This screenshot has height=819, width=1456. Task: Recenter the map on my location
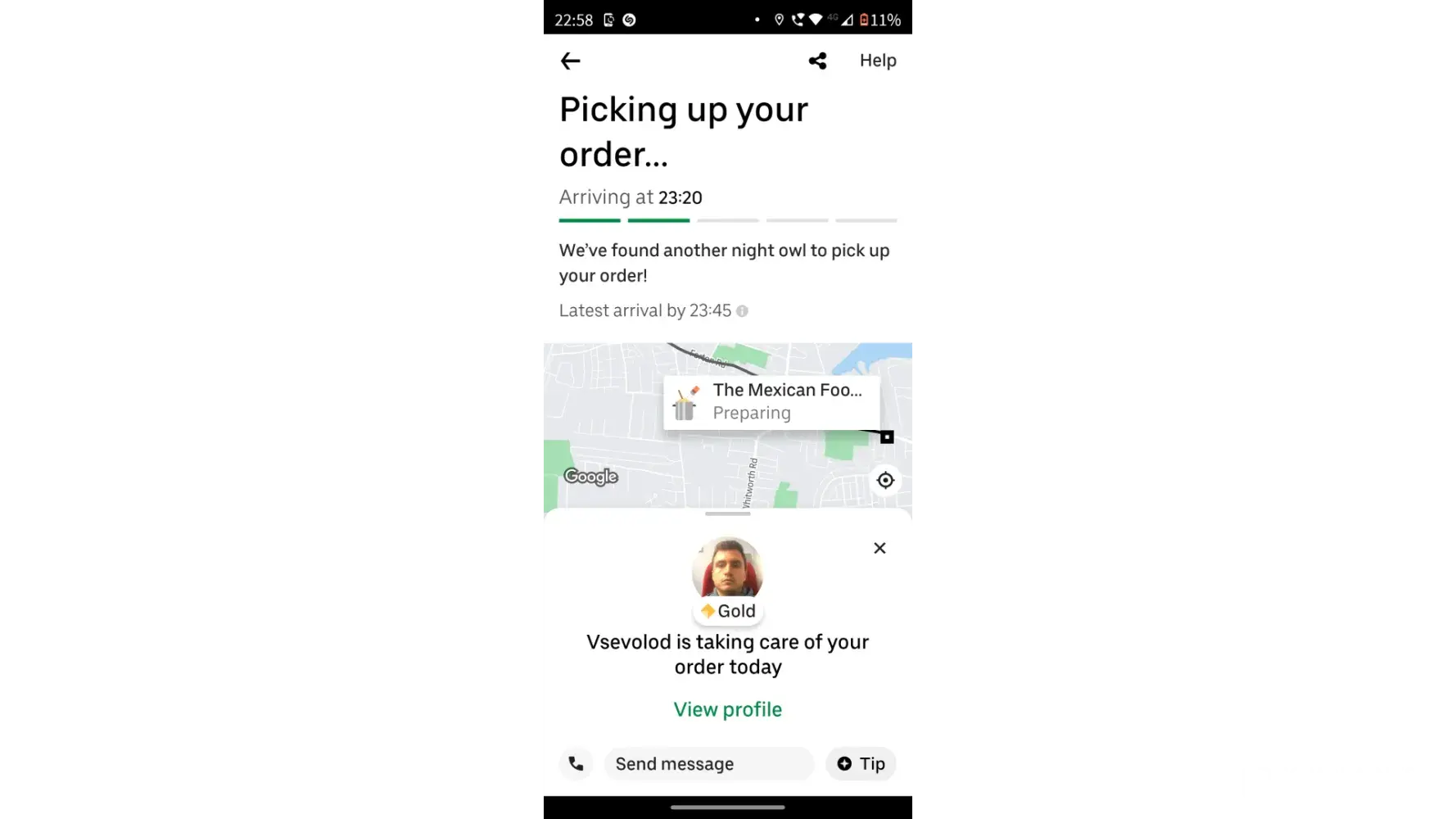[x=885, y=480]
